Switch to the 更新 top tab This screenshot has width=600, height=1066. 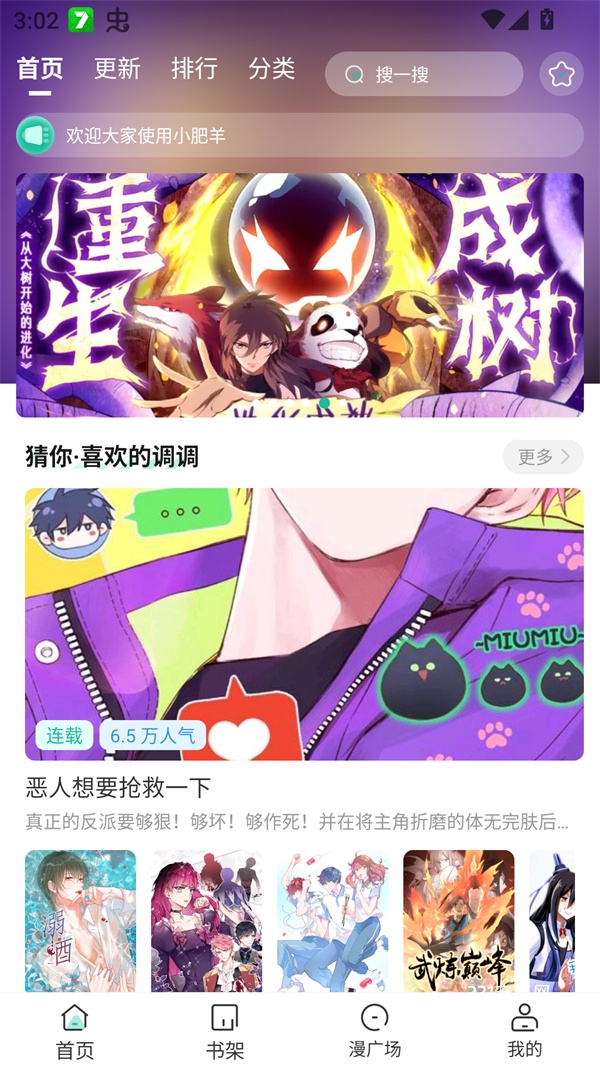coord(117,69)
